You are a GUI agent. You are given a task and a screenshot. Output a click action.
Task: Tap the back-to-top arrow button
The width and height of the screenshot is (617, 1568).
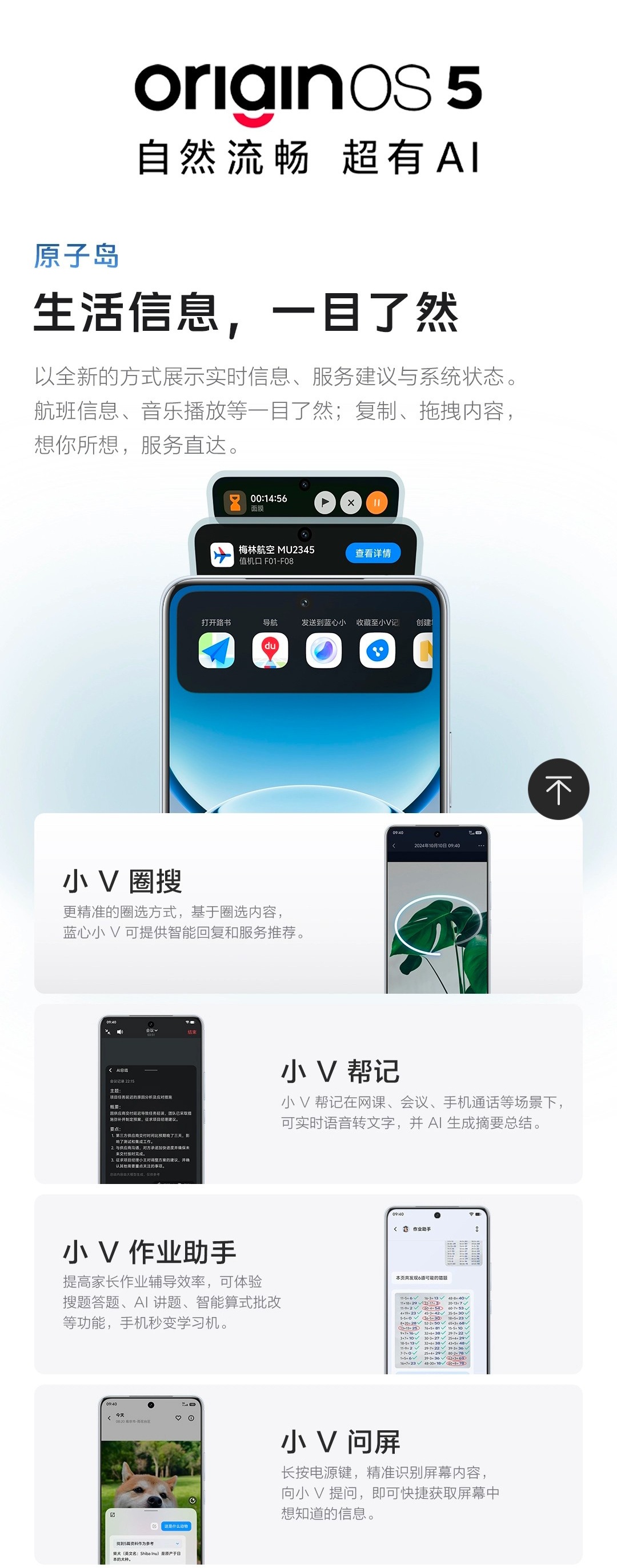pos(558,789)
